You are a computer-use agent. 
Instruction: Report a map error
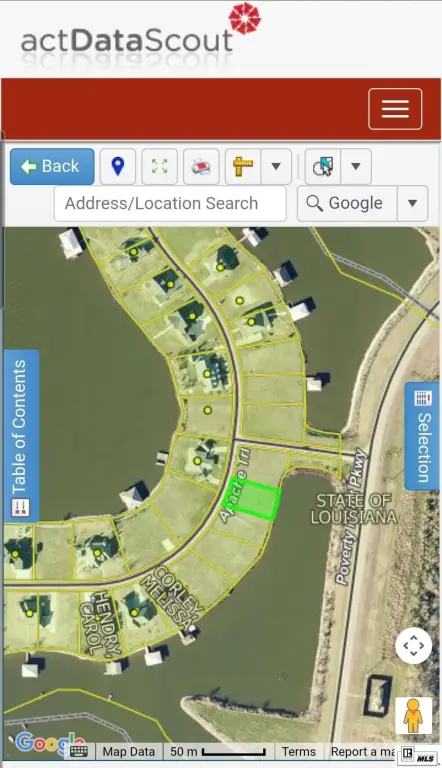(363, 751)
